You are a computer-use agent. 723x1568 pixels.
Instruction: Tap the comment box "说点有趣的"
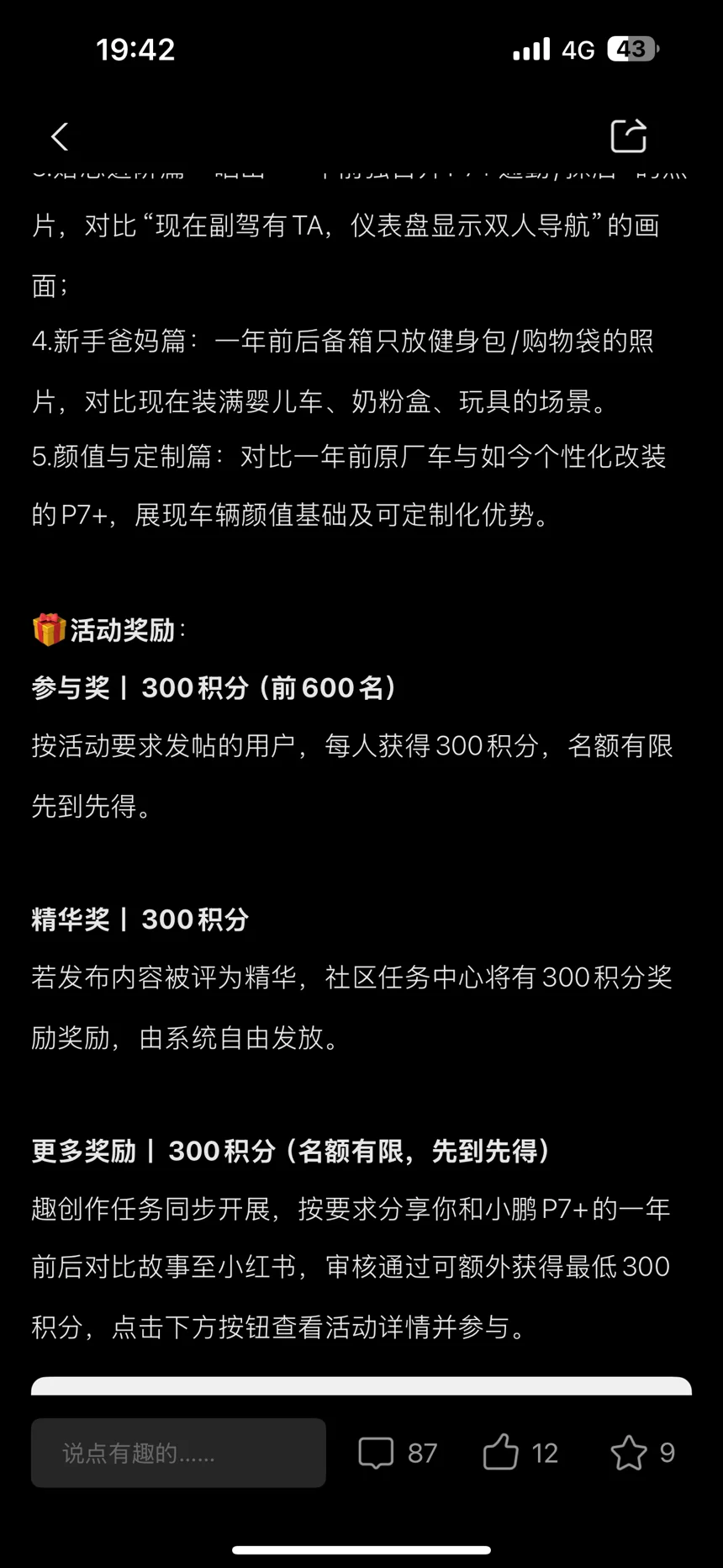coord(178,1453)
